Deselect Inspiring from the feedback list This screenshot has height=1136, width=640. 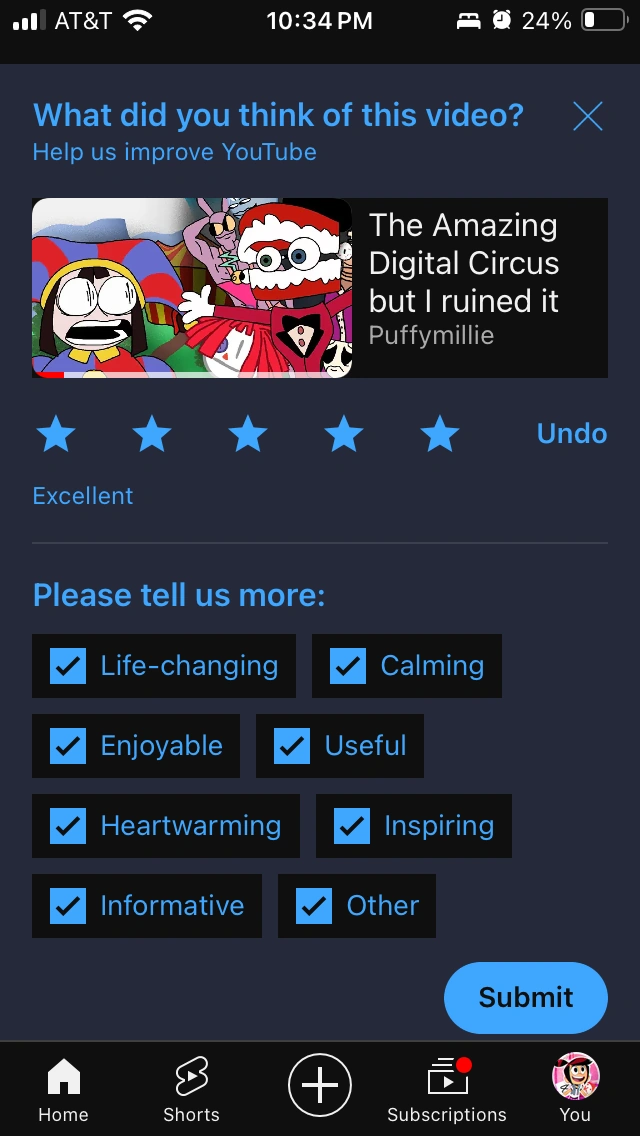(x=352, y=826)
